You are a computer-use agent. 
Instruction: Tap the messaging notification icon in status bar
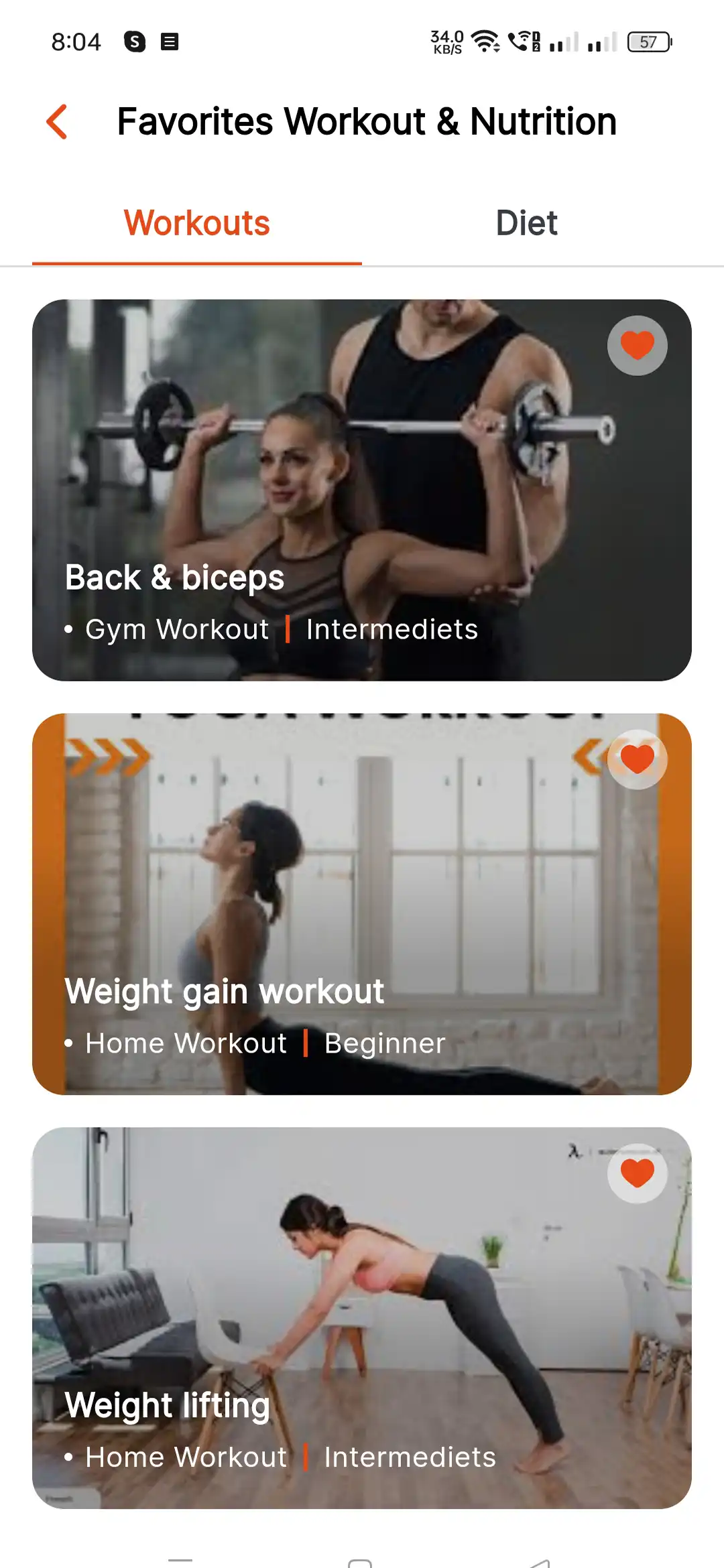[x=170, y=42]
